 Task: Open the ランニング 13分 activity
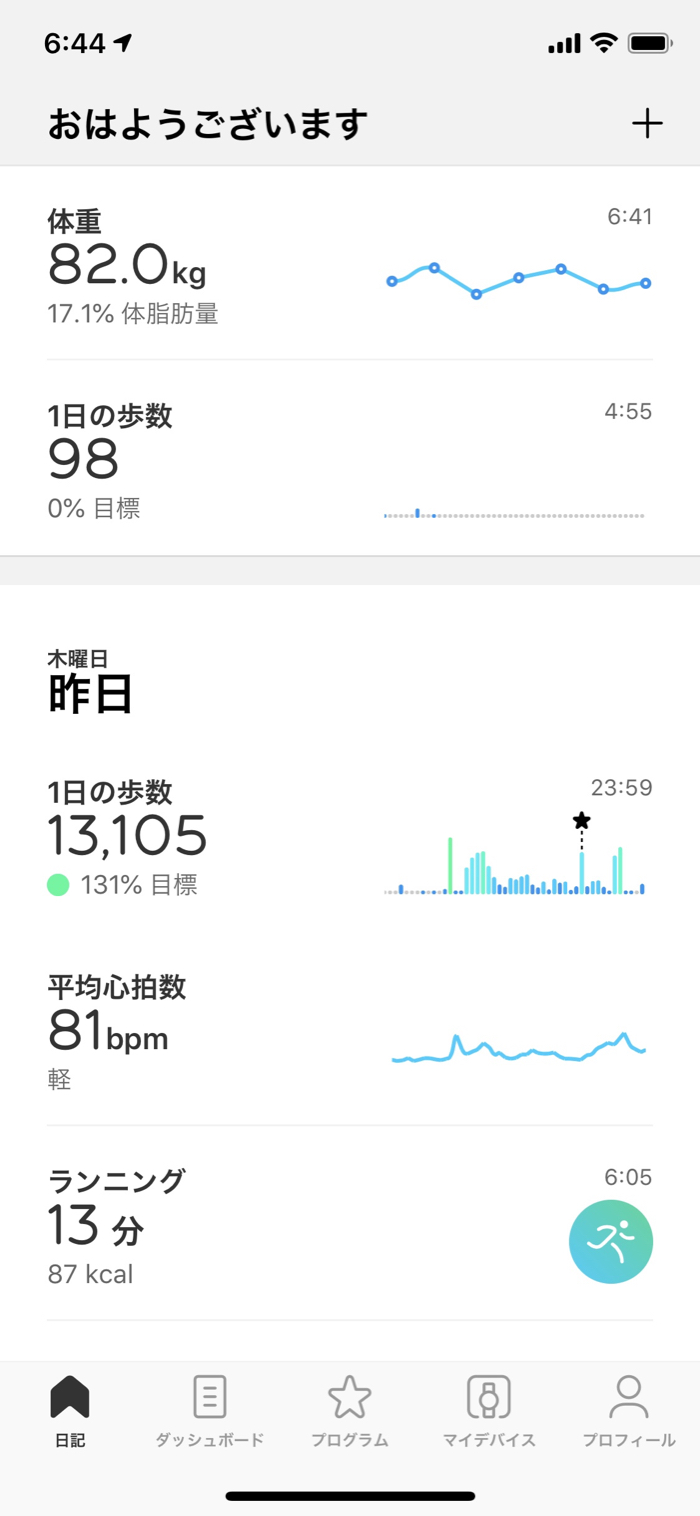350,1225
